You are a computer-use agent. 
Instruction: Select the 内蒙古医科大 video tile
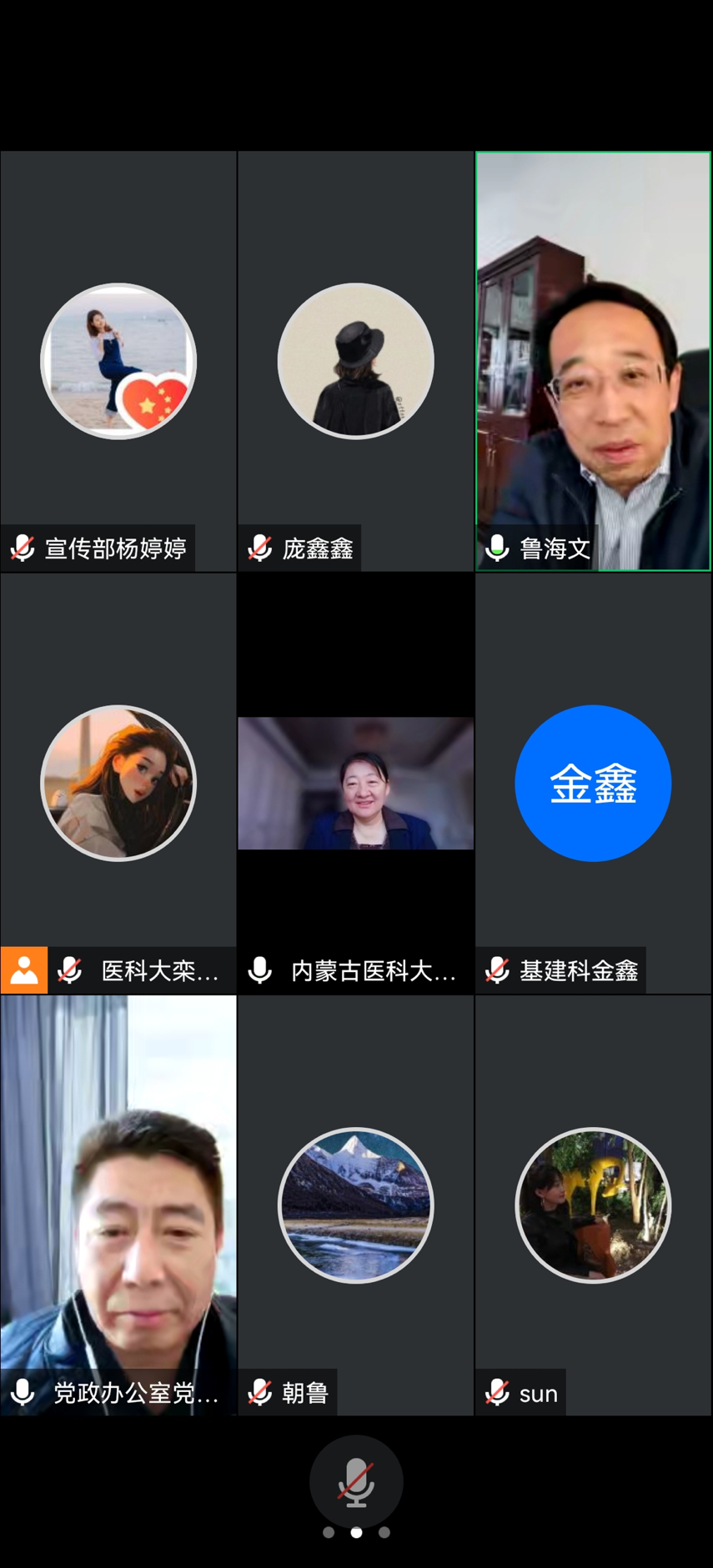(356, 783)
